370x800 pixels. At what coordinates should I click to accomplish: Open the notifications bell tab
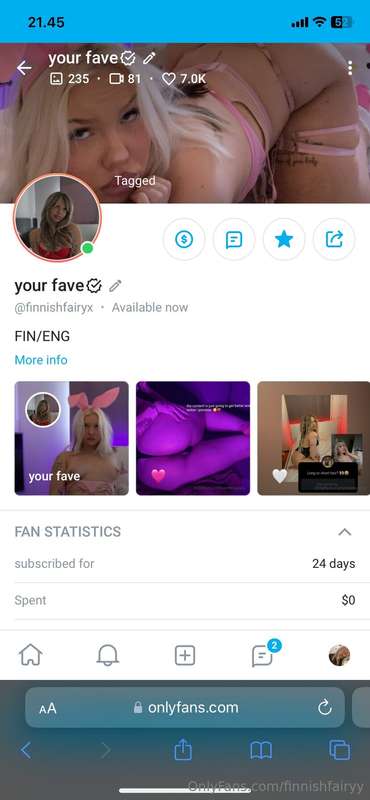pos(108,655)
